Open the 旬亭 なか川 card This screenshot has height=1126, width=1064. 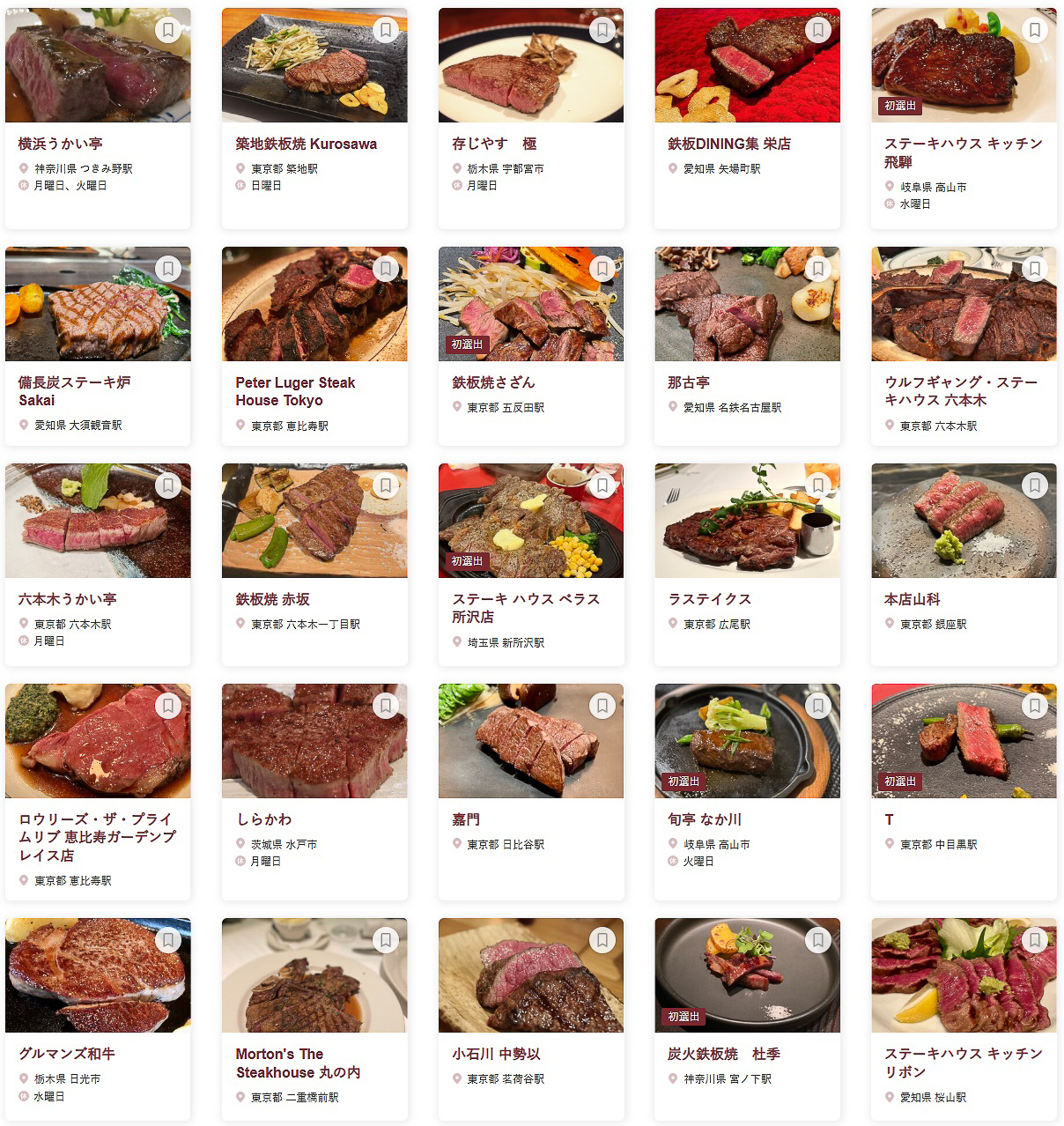click(x=705, y=819)
